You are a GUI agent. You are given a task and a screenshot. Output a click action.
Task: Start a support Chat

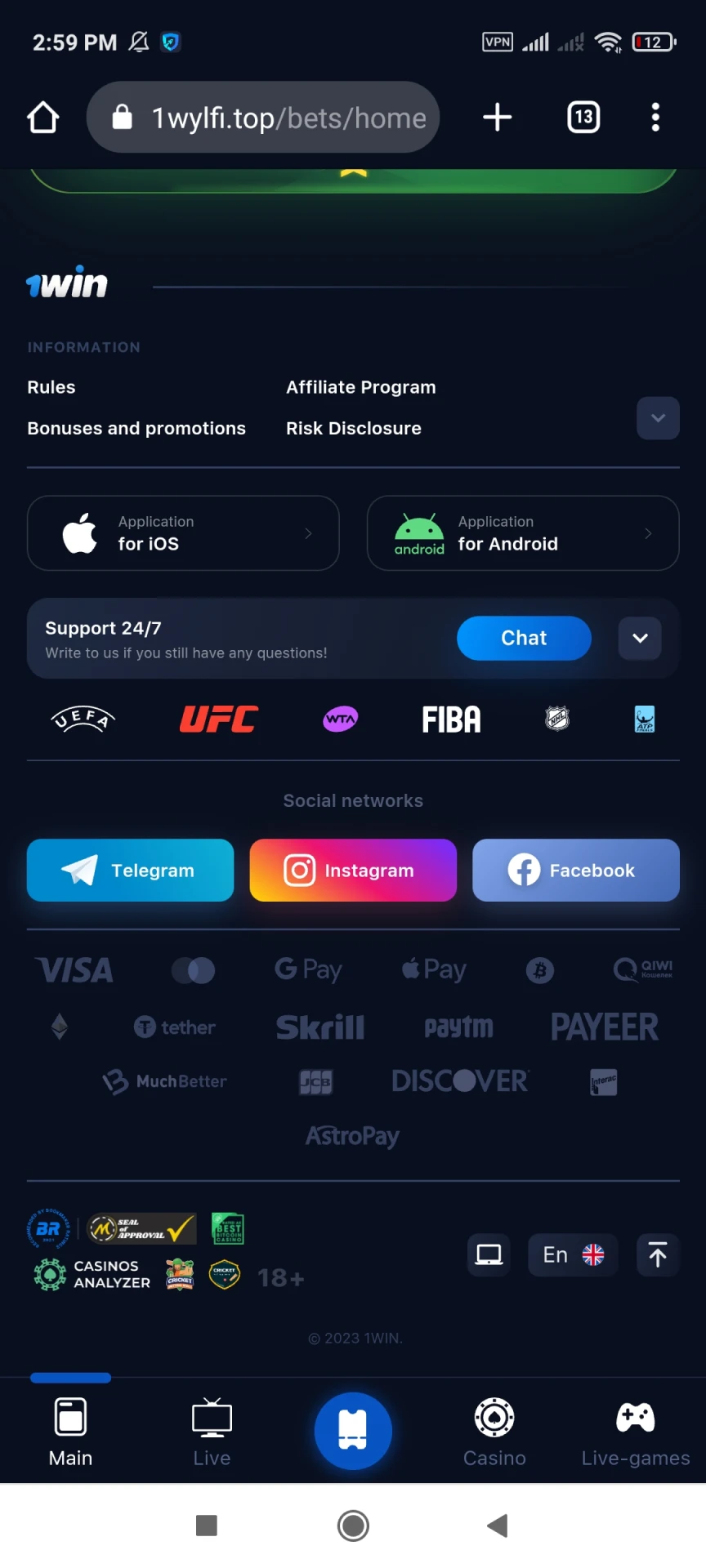click(x=524, y=638)
